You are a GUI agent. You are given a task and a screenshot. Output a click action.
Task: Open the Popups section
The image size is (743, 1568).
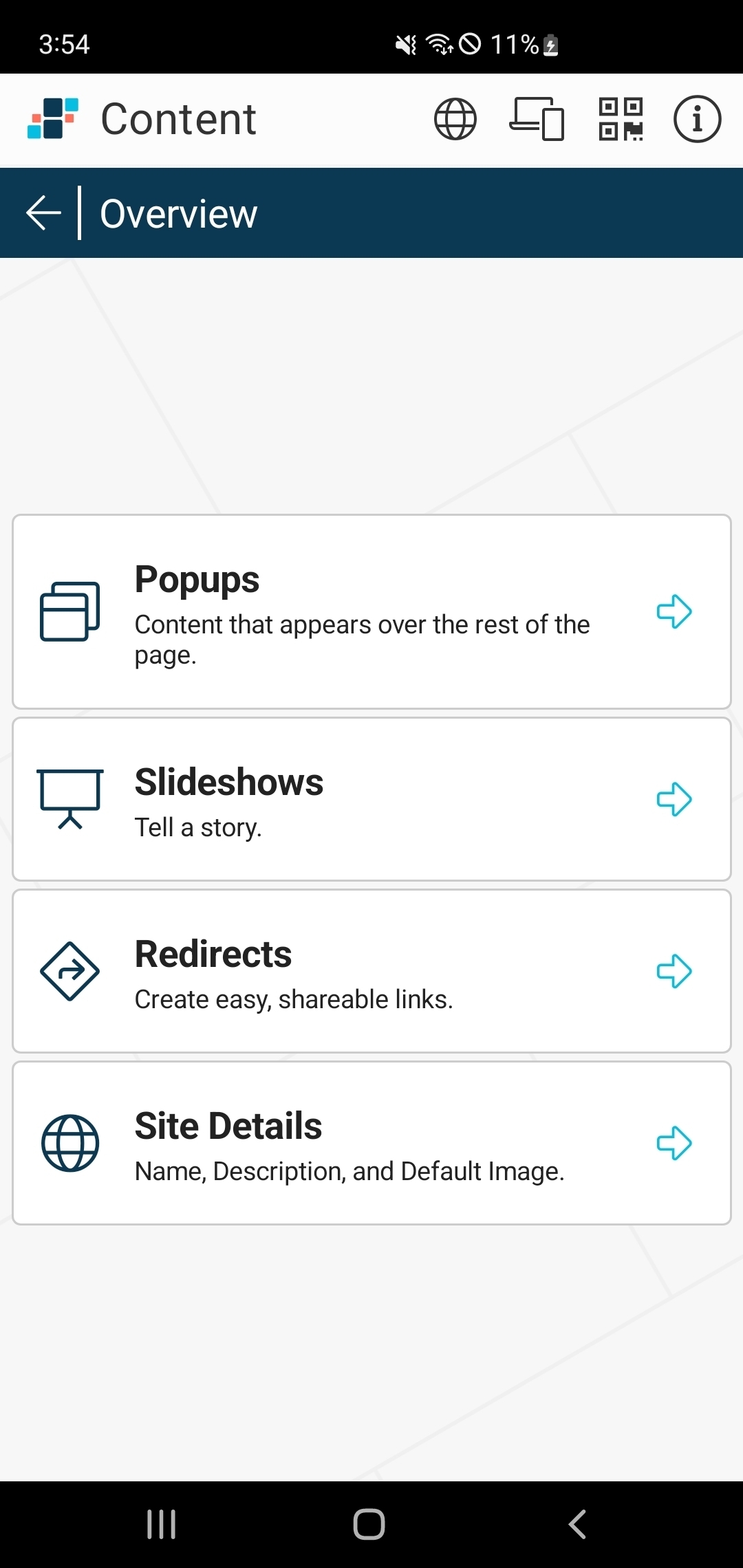coord(371,611)
